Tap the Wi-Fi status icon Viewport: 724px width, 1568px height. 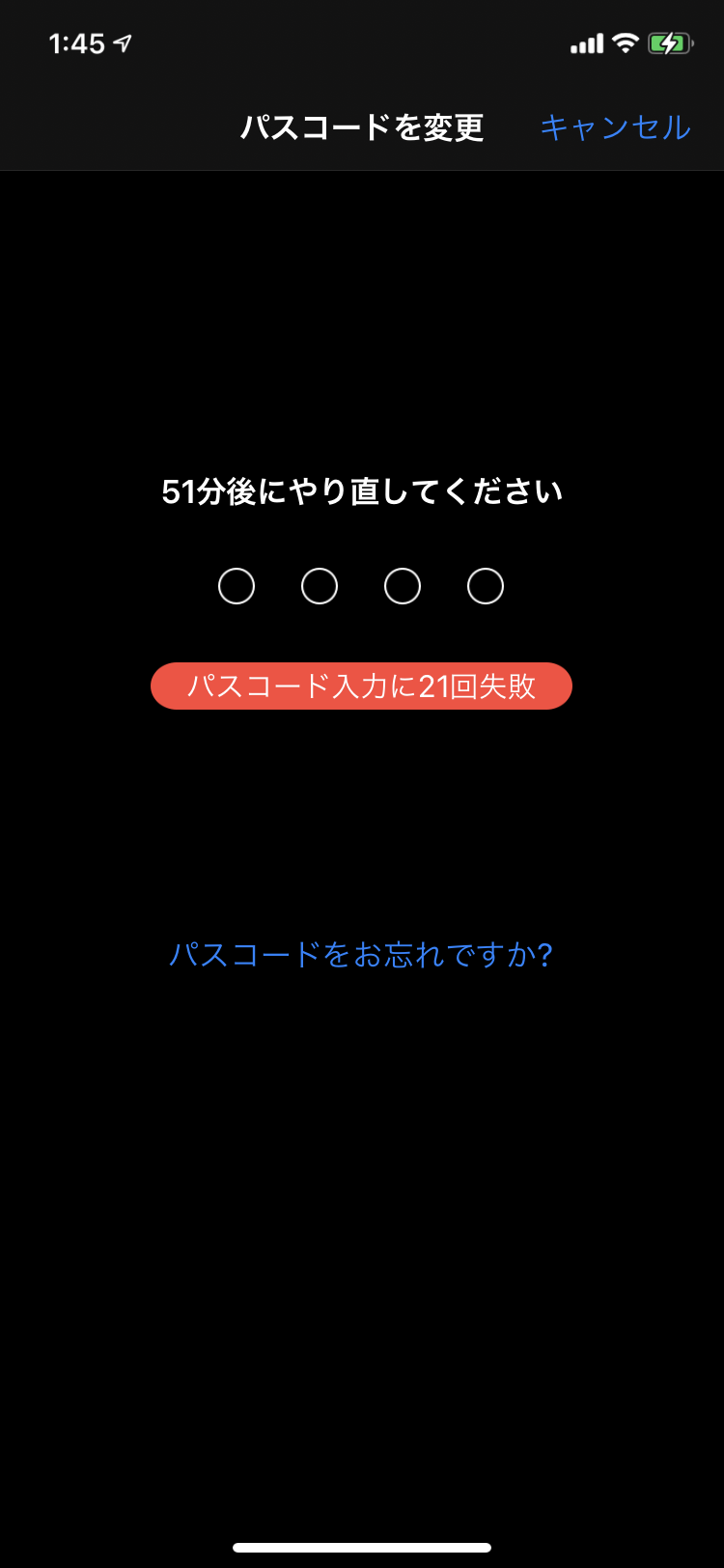click(626, 42)
